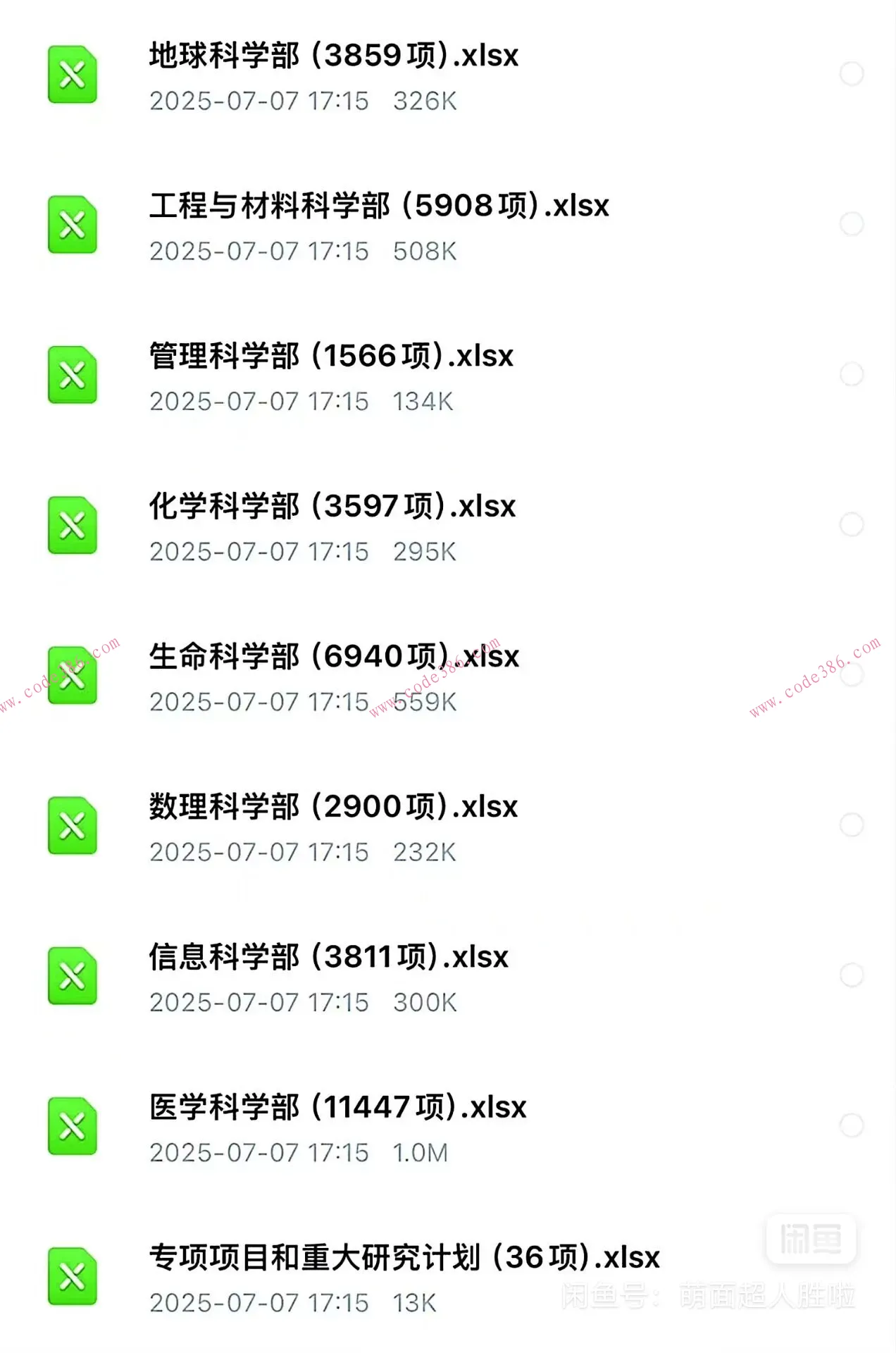Click the spreadsheet icon of 信息科学部
Screen dimensions: 896x1353
71,976
